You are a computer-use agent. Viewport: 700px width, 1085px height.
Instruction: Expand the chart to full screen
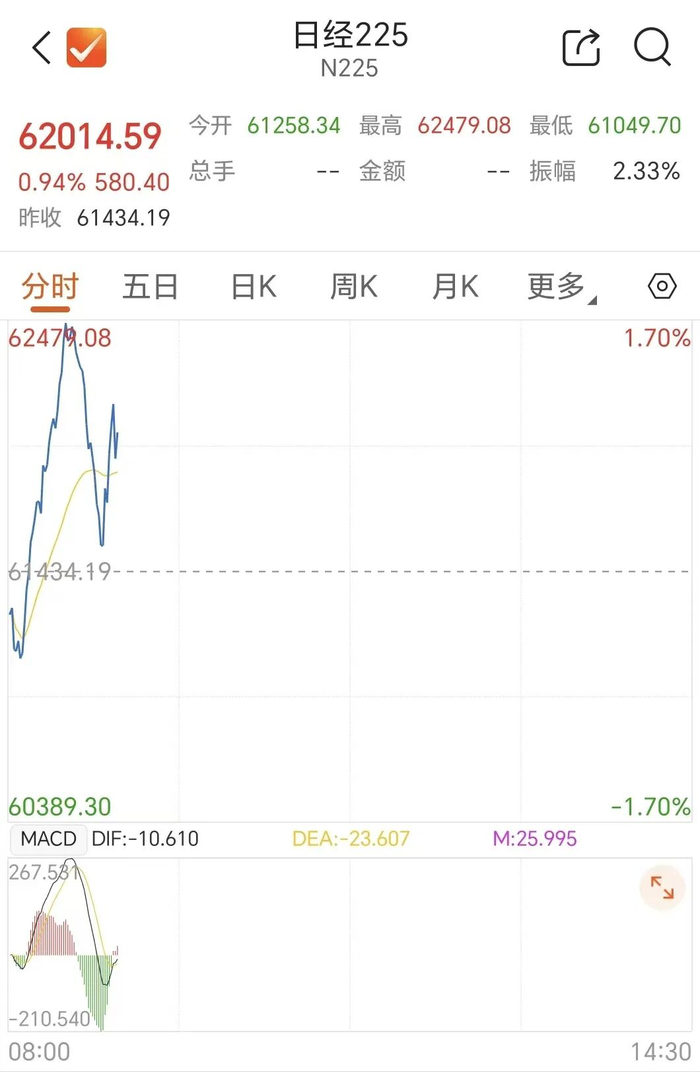point(662,887)
